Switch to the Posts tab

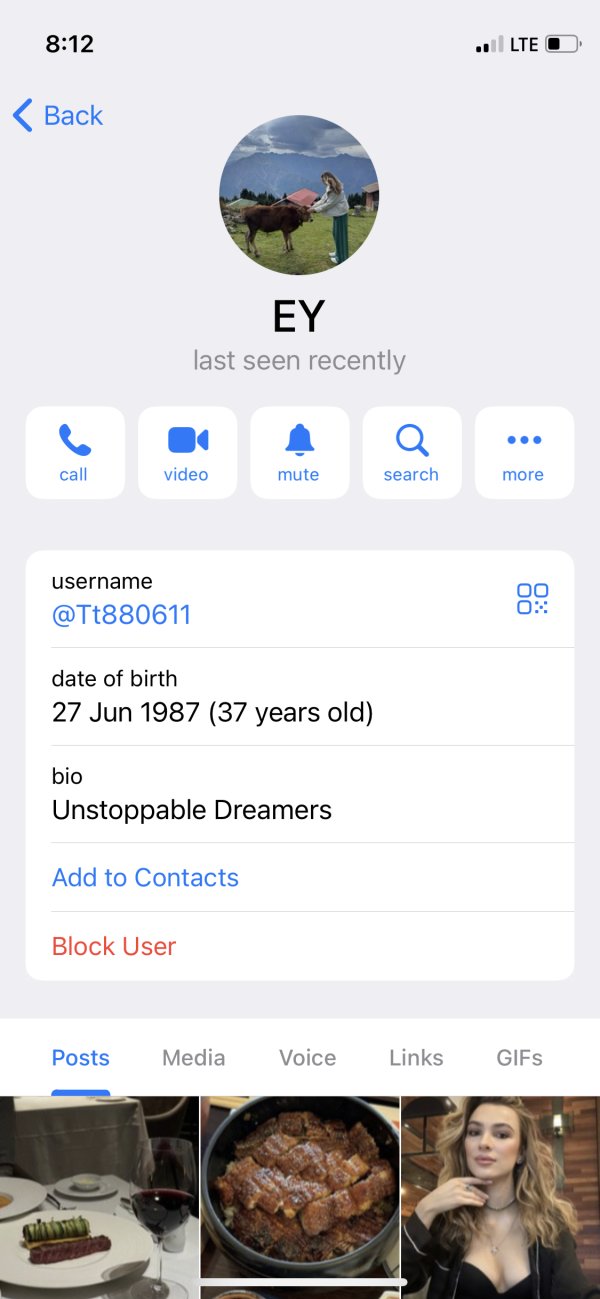(81, 1058)
